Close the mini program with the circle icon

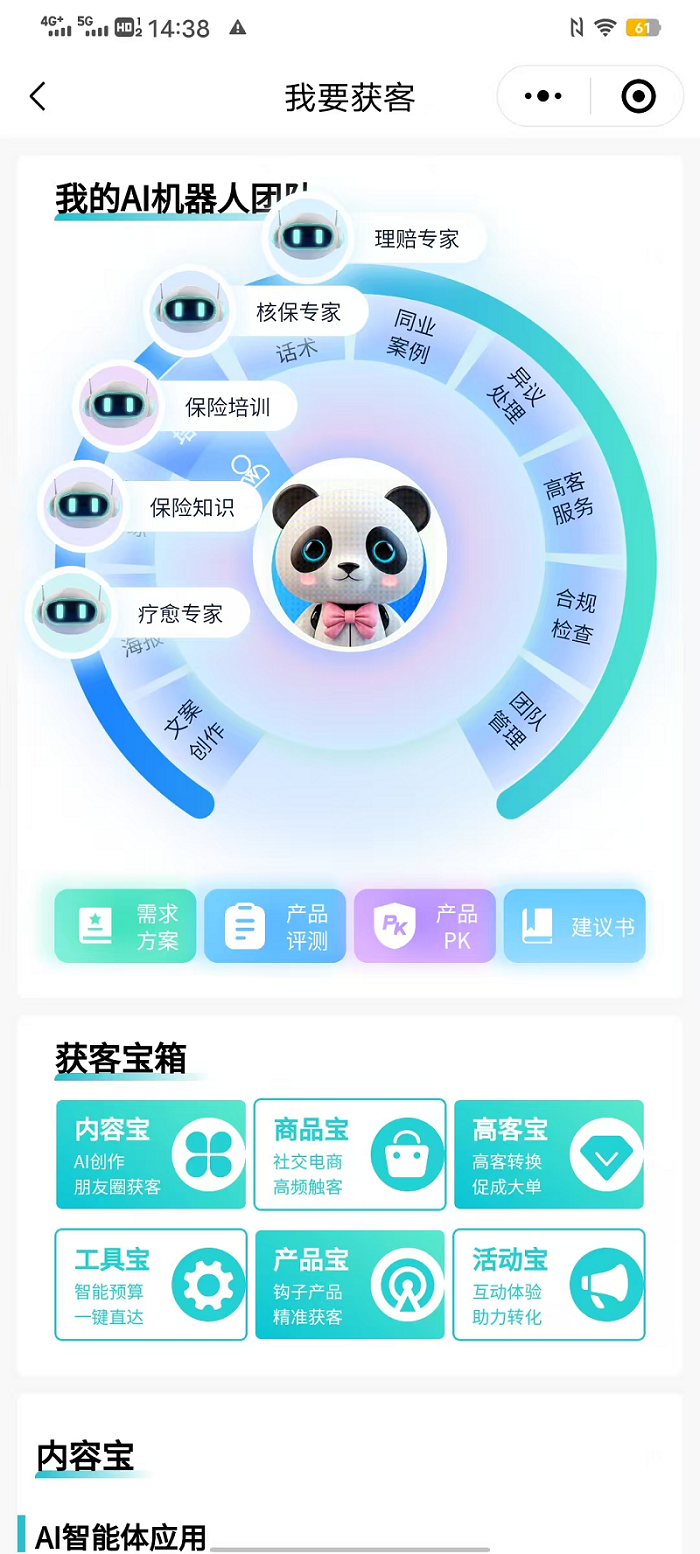[x=638, y=97]
